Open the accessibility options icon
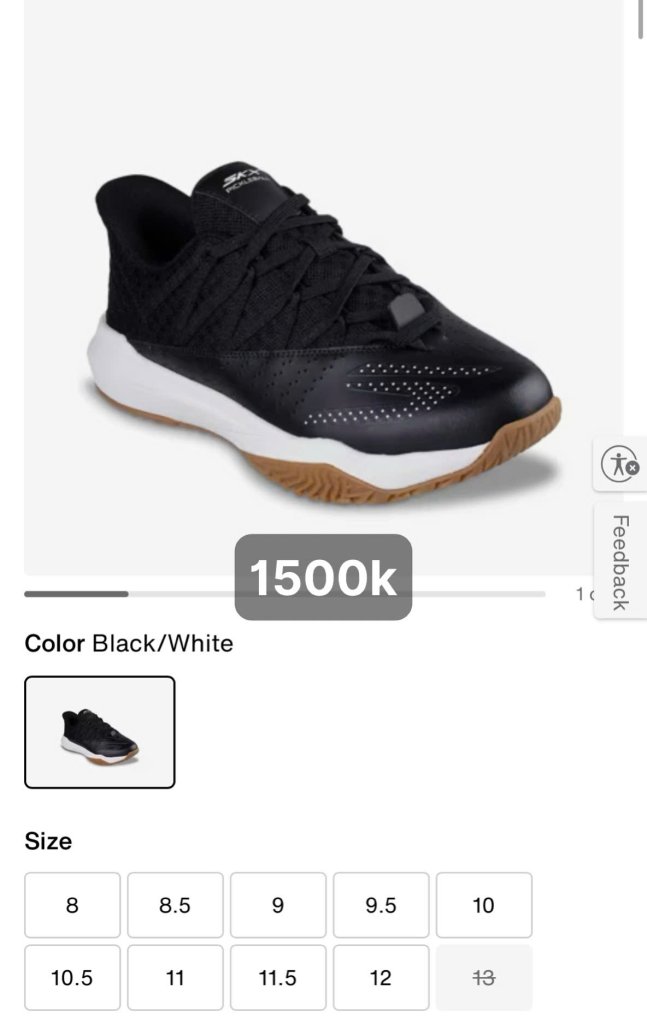Image resolution: width=647 pixels, height=1024 pixels. click(620, 464)
